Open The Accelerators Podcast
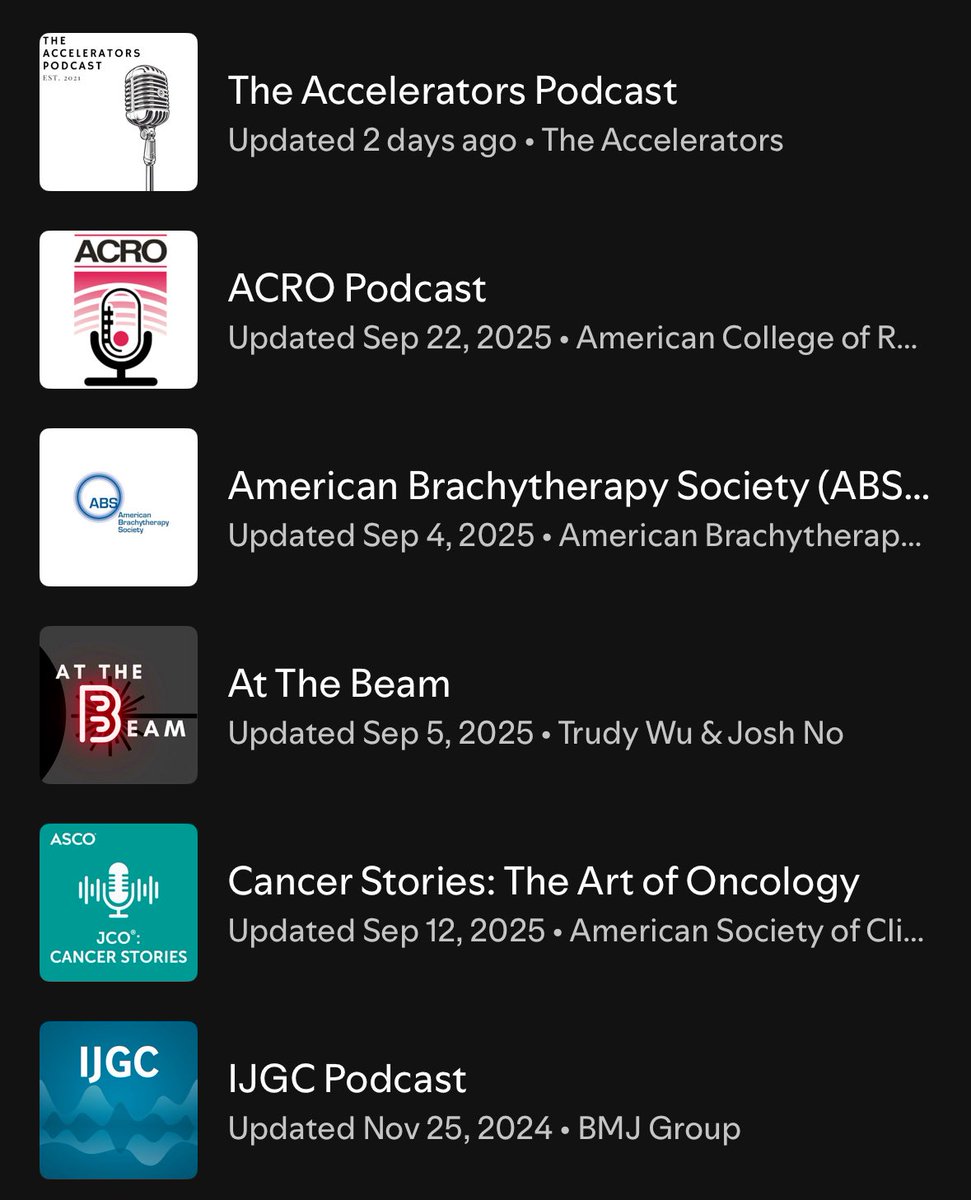Image resolution: width=971 pixels, height=1200 pixels. pos(485,112)
